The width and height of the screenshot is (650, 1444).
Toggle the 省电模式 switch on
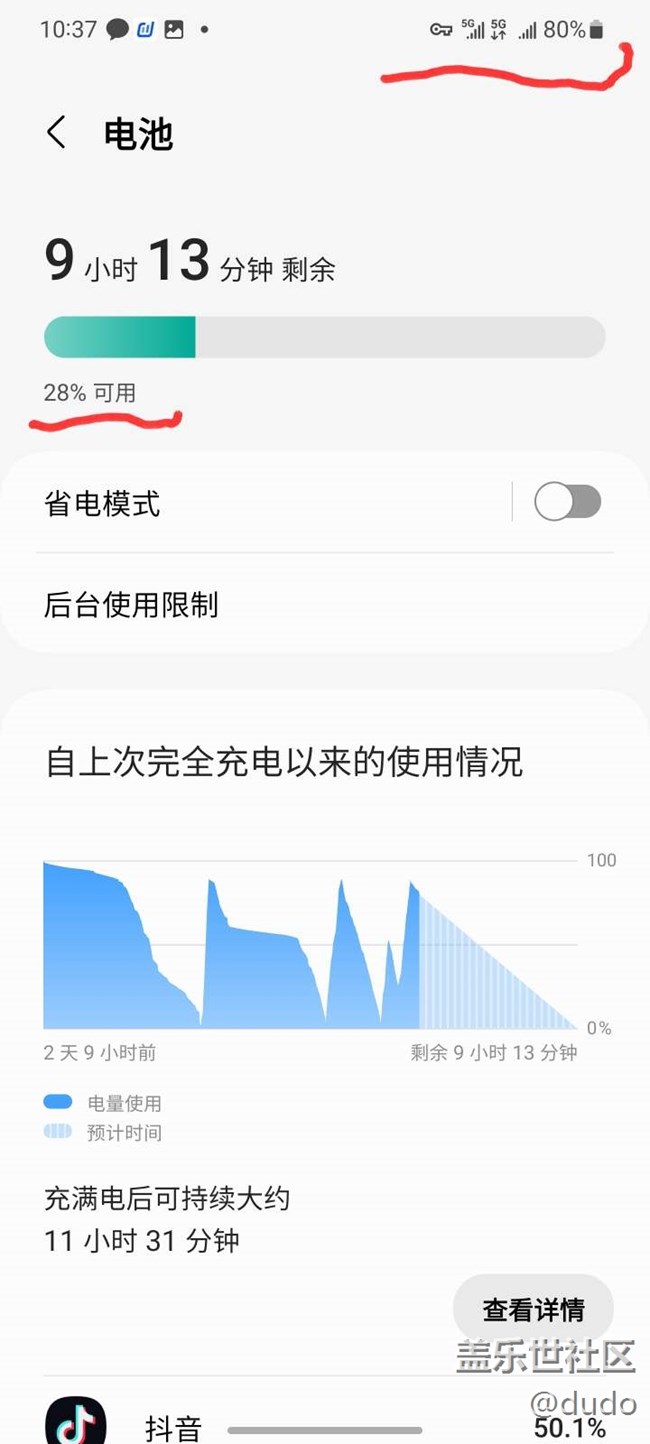tap(567, 502)
